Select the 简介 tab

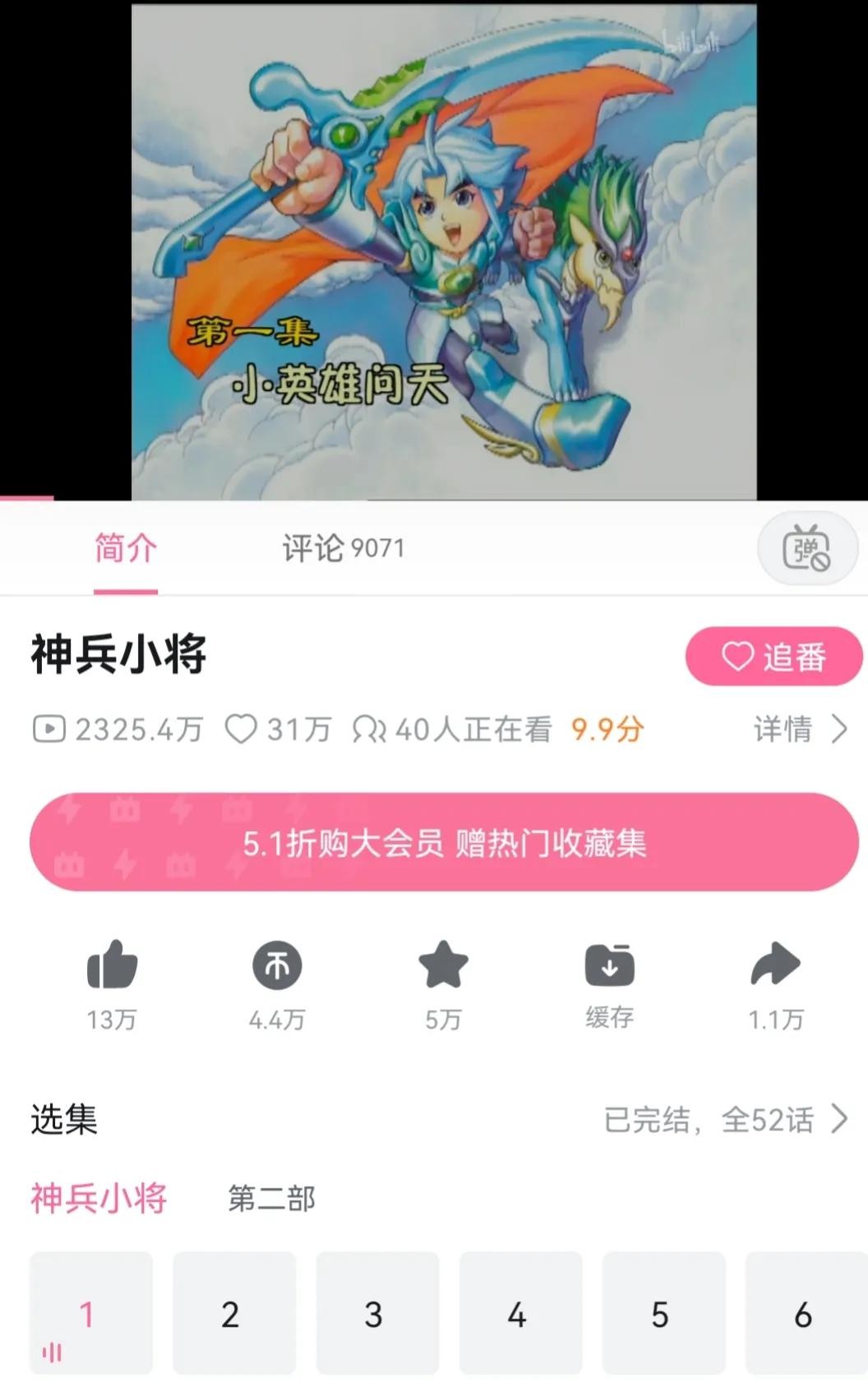[125, 548]
